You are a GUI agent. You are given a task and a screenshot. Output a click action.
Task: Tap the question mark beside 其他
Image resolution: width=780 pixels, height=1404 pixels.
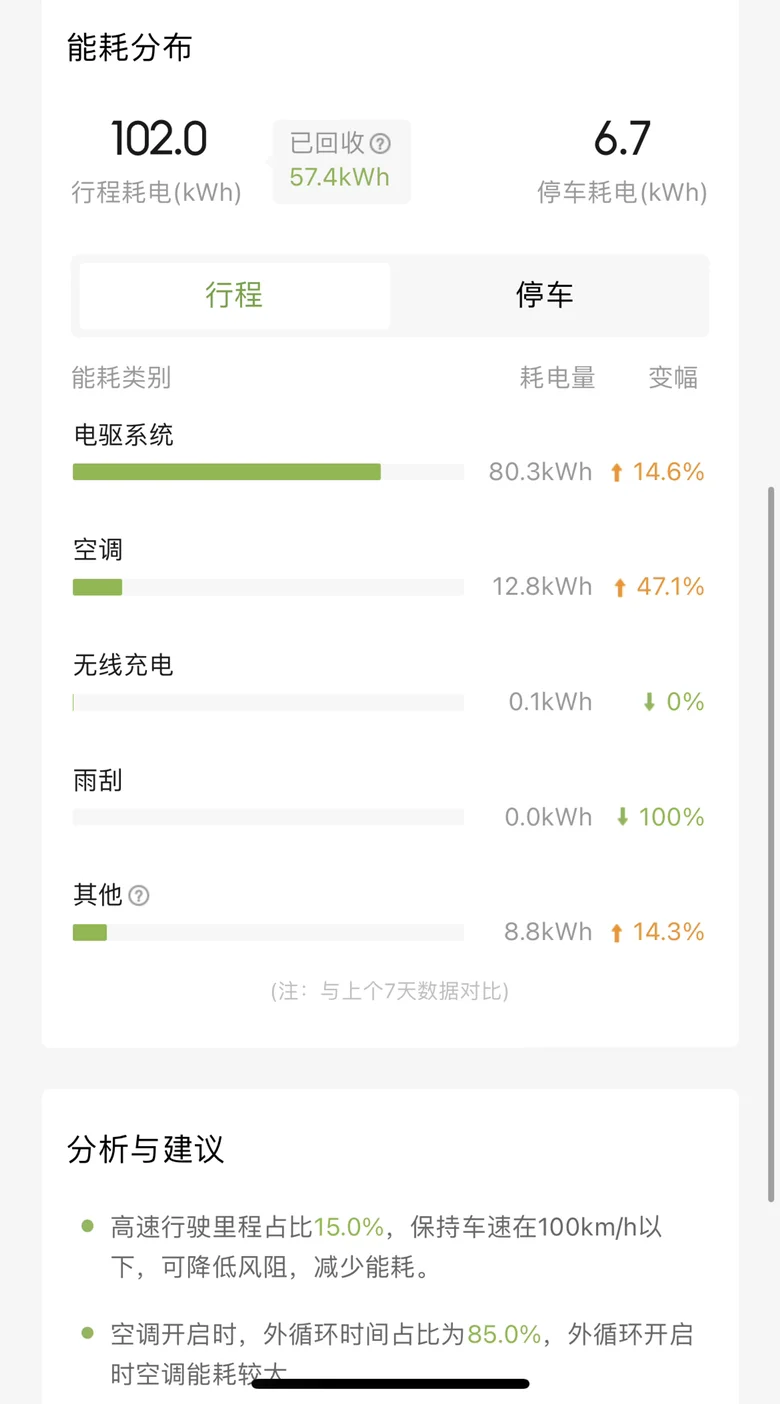point(139,895)
